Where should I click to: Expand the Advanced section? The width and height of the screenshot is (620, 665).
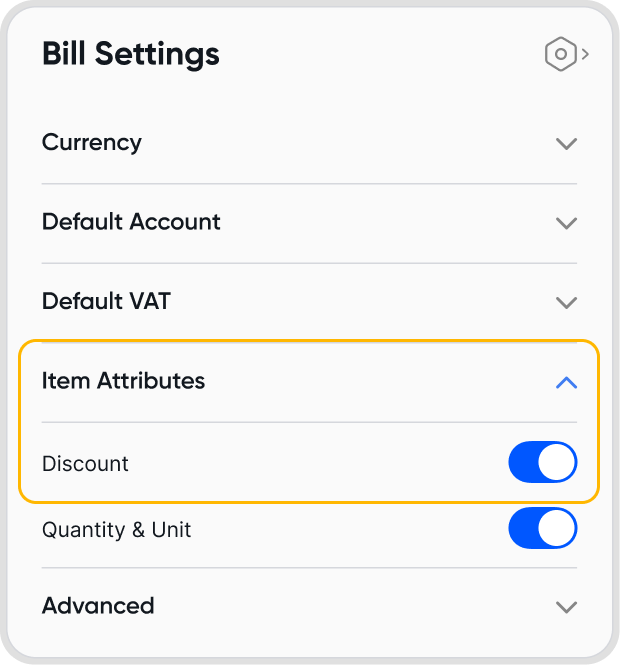coord(566,606)
